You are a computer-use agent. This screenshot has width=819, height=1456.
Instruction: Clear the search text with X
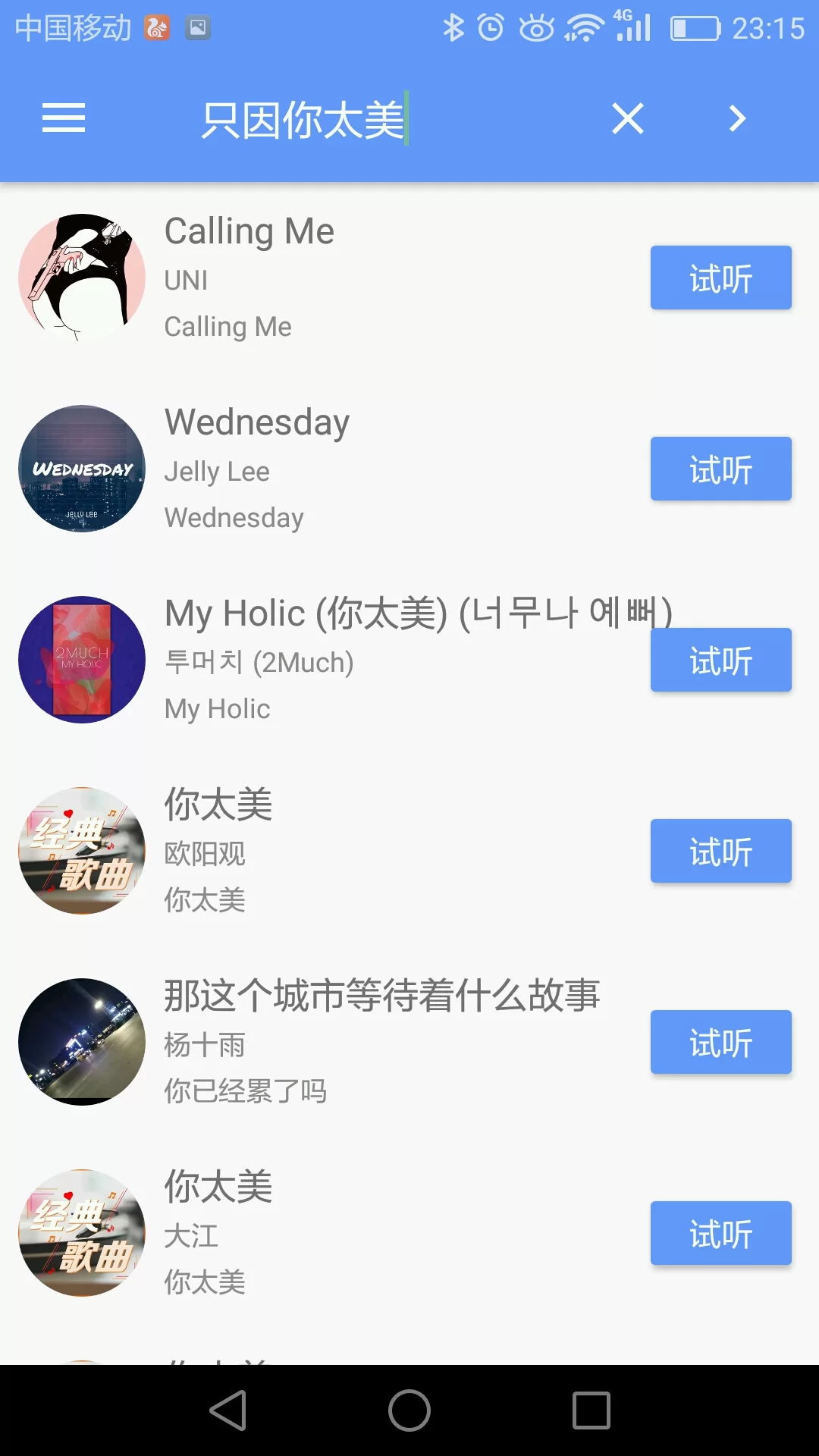(628, 118)
